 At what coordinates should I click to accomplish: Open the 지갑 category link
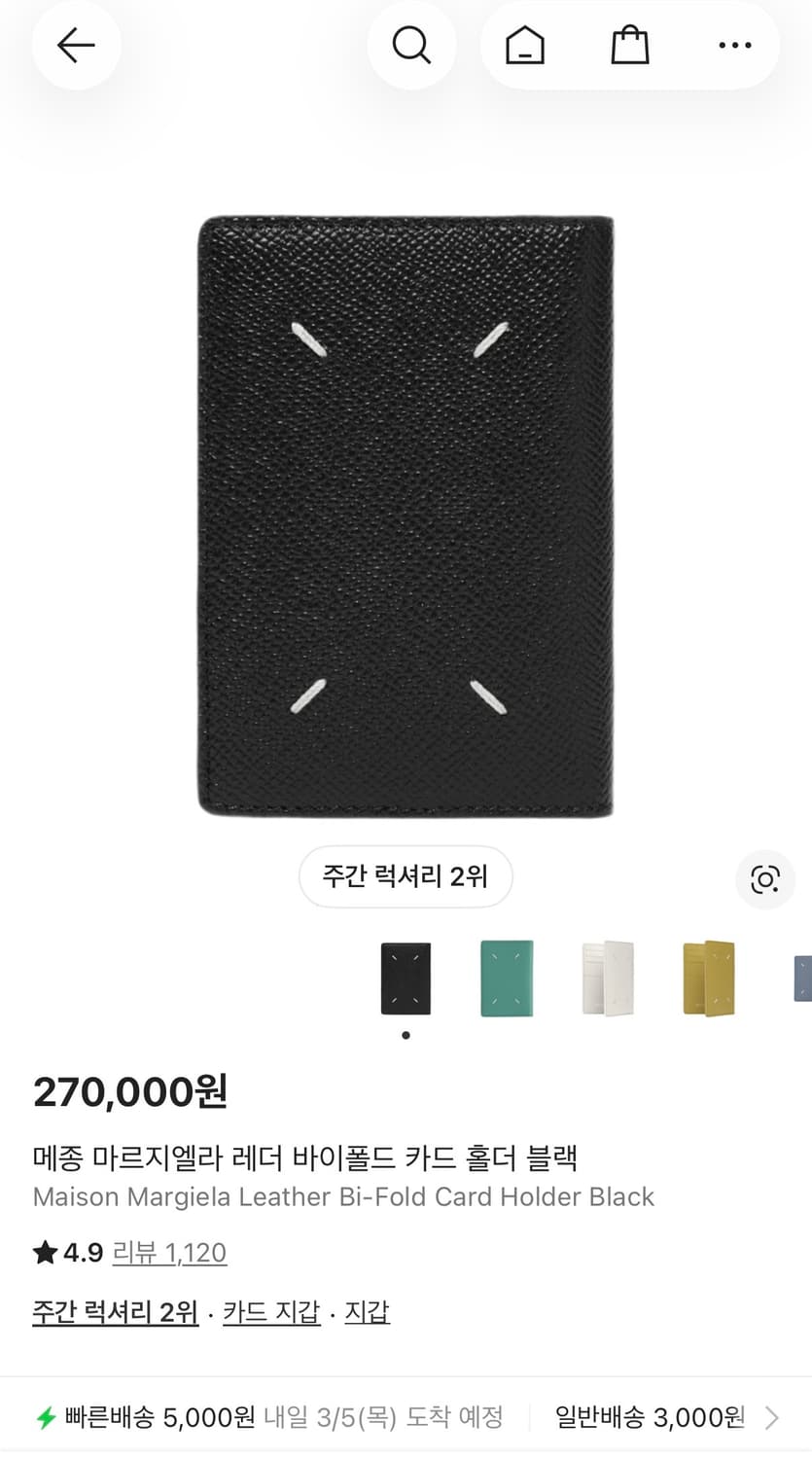(368, 1311)
